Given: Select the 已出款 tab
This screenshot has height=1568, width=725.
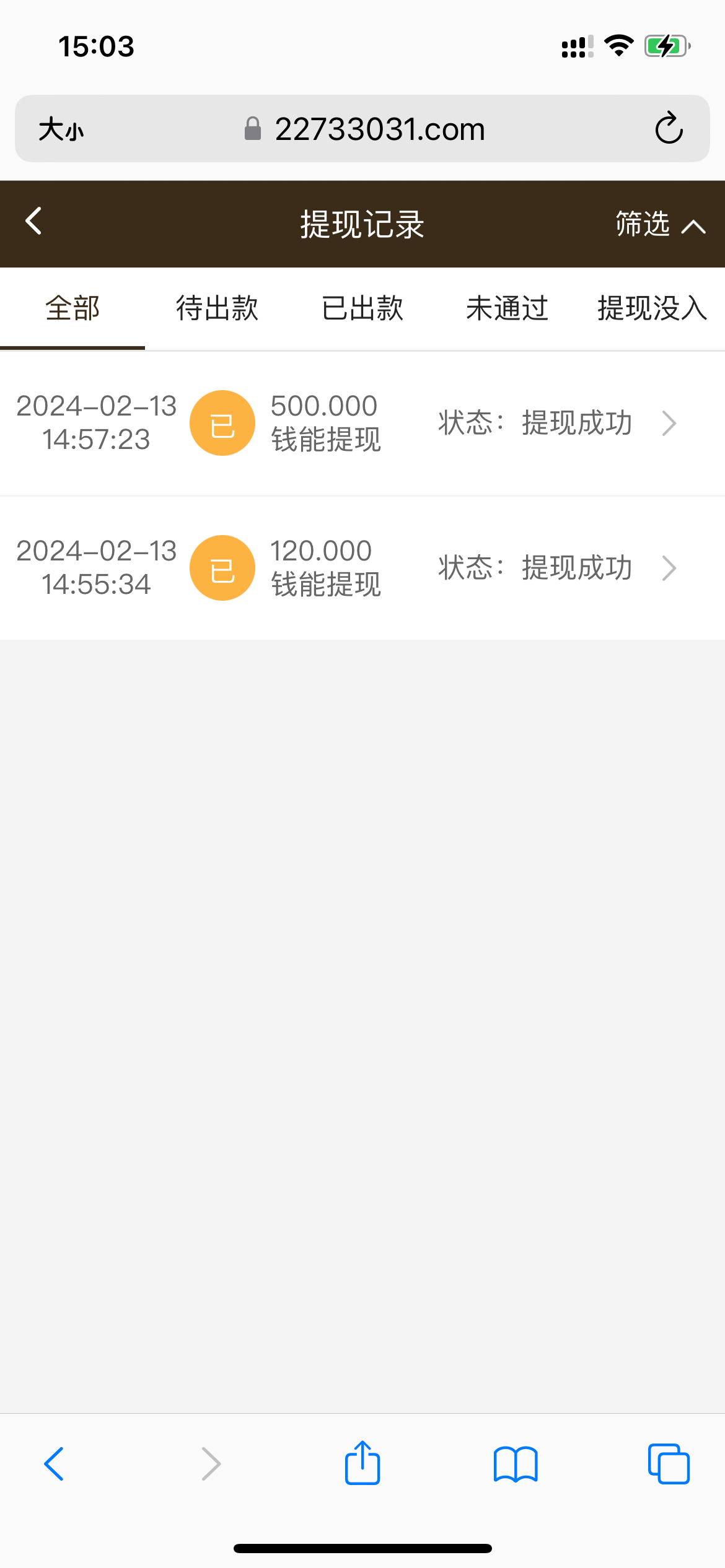Looking at the screenshot, I should (x=362, y=308).
